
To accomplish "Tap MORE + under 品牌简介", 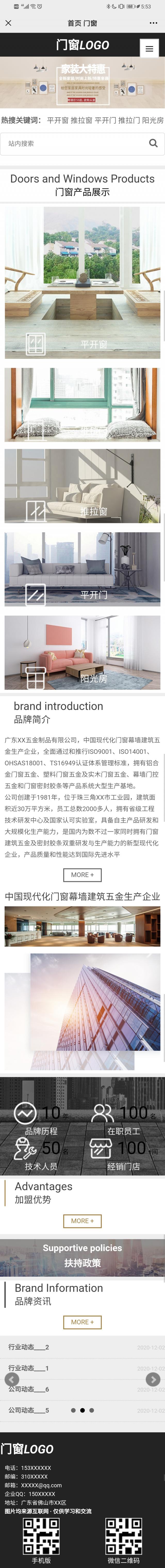I will pyautogui.click(x=82, y=875).
